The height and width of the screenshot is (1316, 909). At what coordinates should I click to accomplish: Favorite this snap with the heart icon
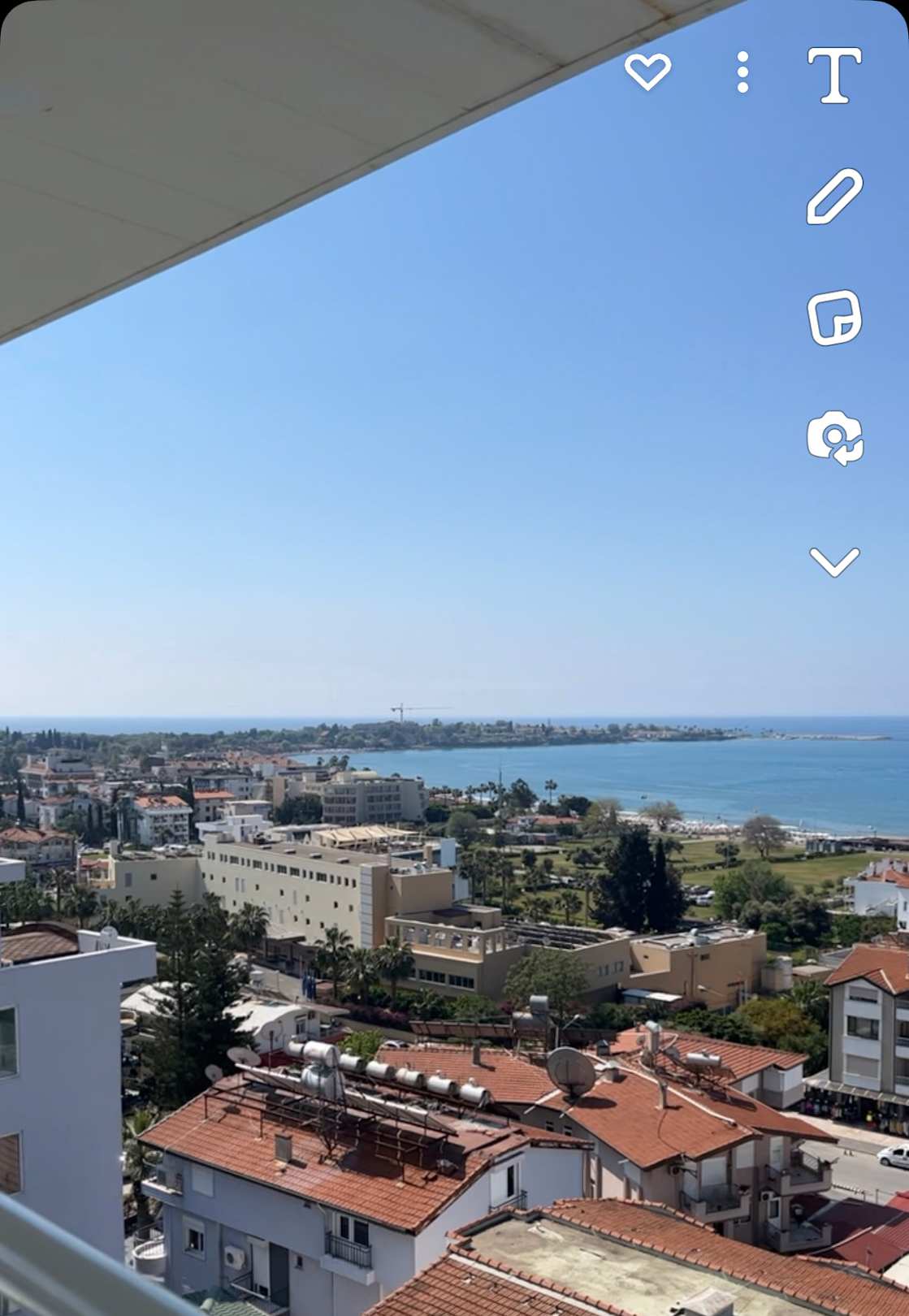[x=647, y=71]
